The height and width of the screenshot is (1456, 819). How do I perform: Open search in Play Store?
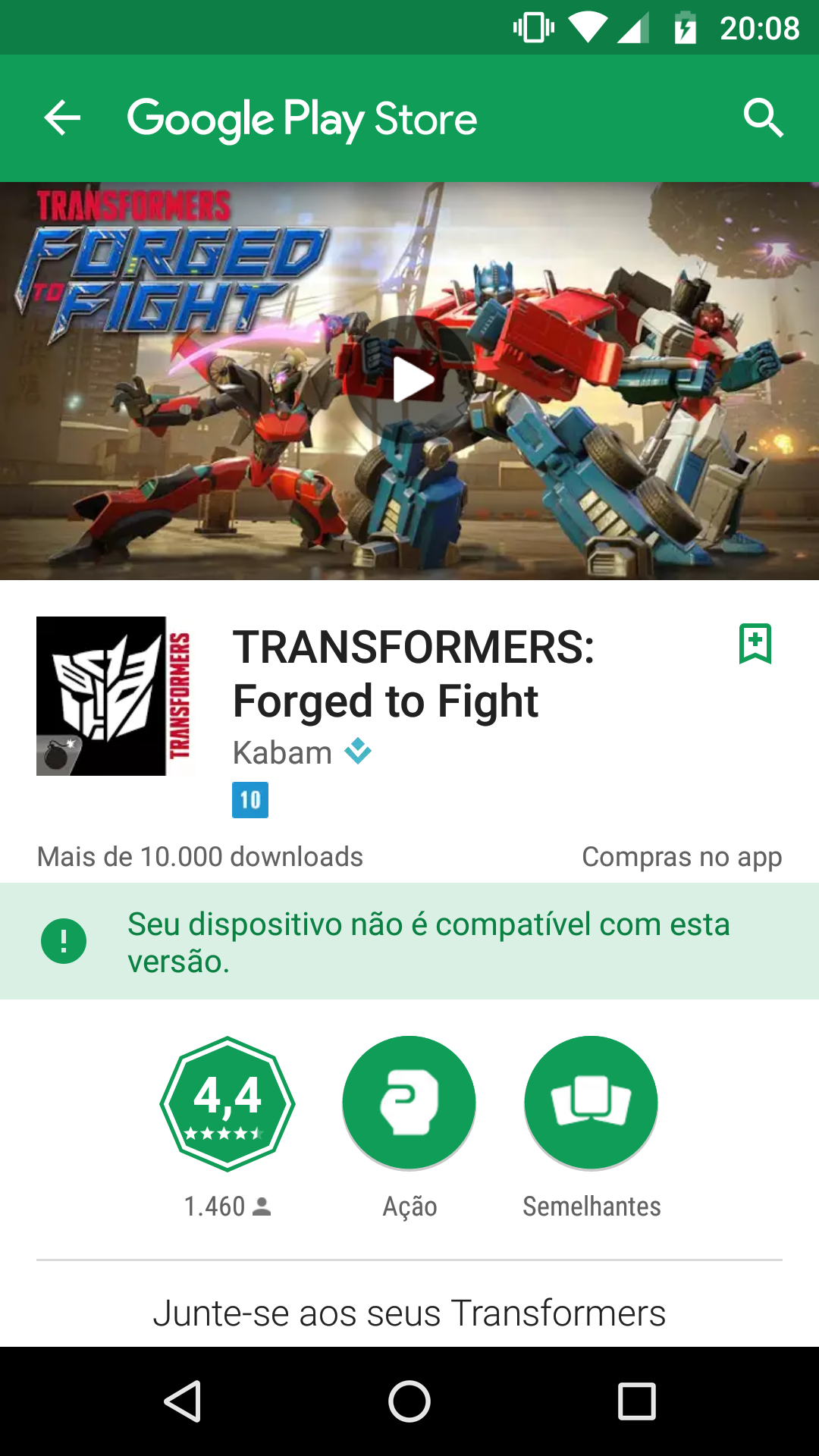[763, 118]
